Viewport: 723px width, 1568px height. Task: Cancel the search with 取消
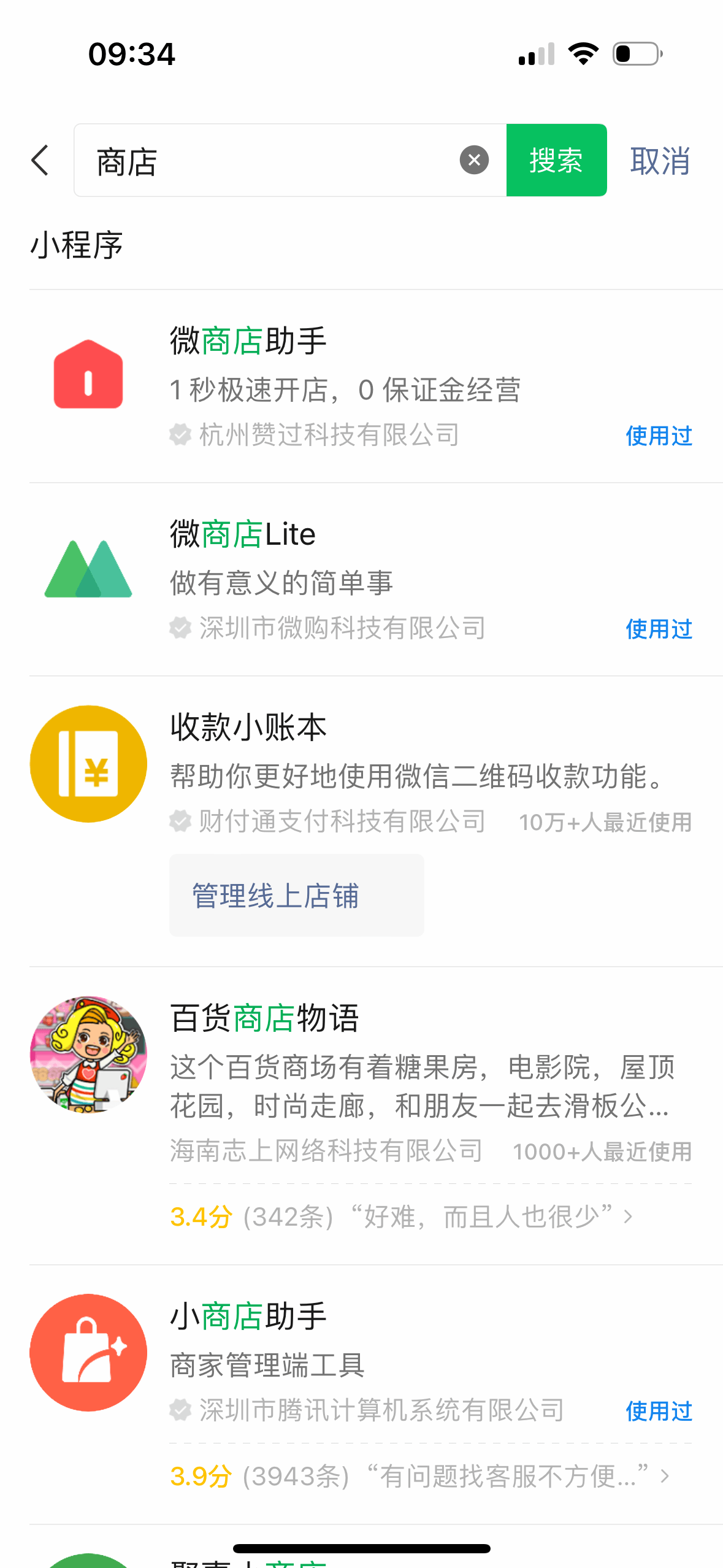coord(660,161)
